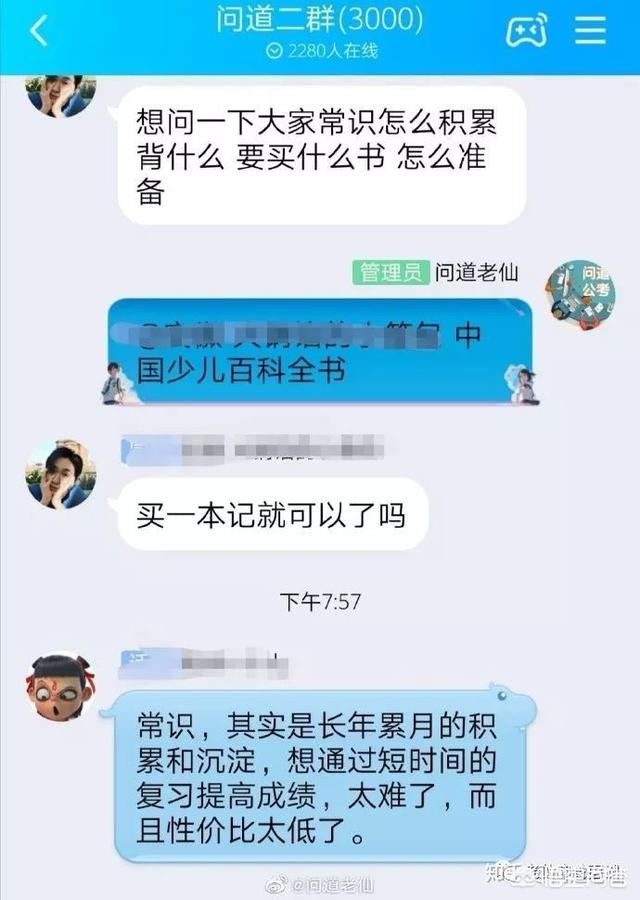Open 问道老仙 admin's avatar profile
The height and width of the screenshot is (900, 640).
click(579, 297)
